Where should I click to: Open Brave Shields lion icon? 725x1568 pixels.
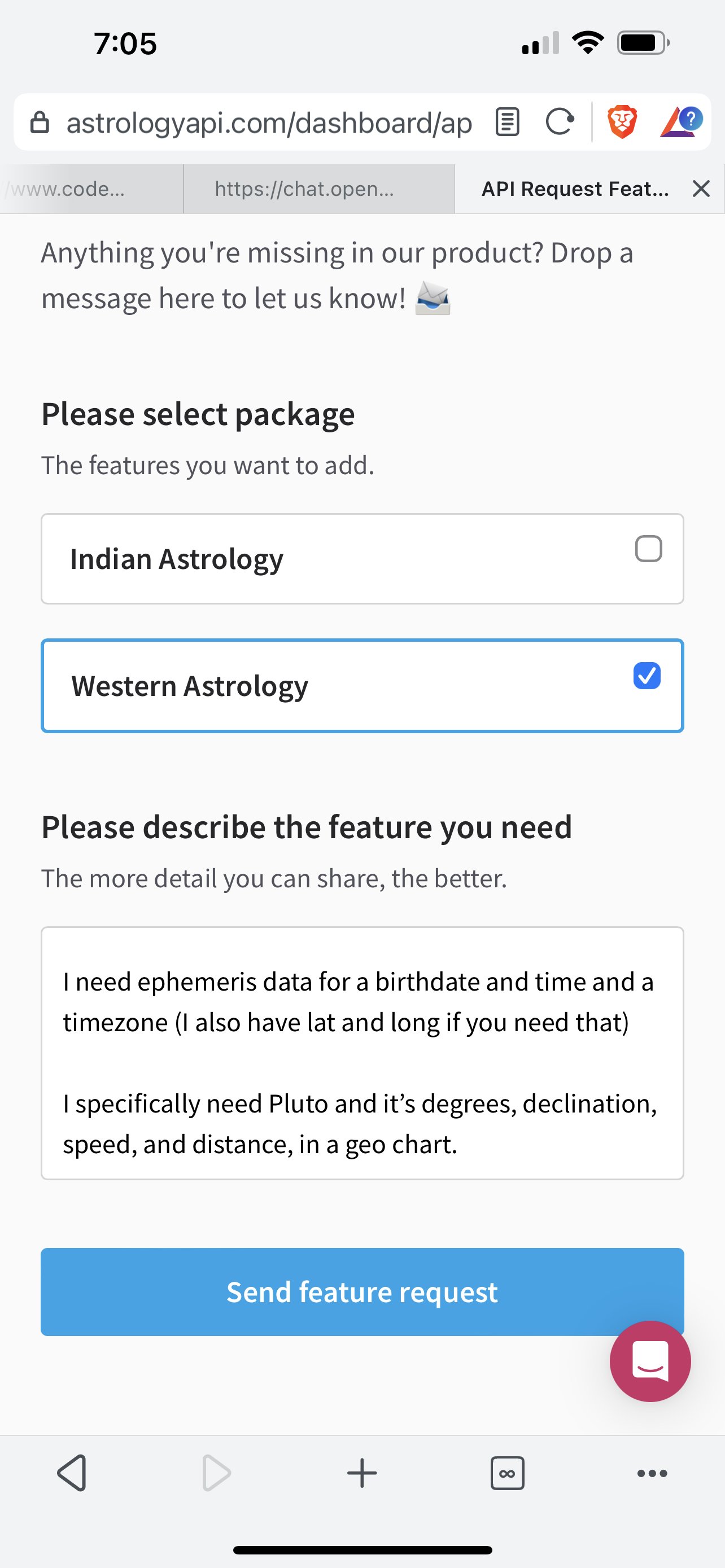click(x=622, y=122)
